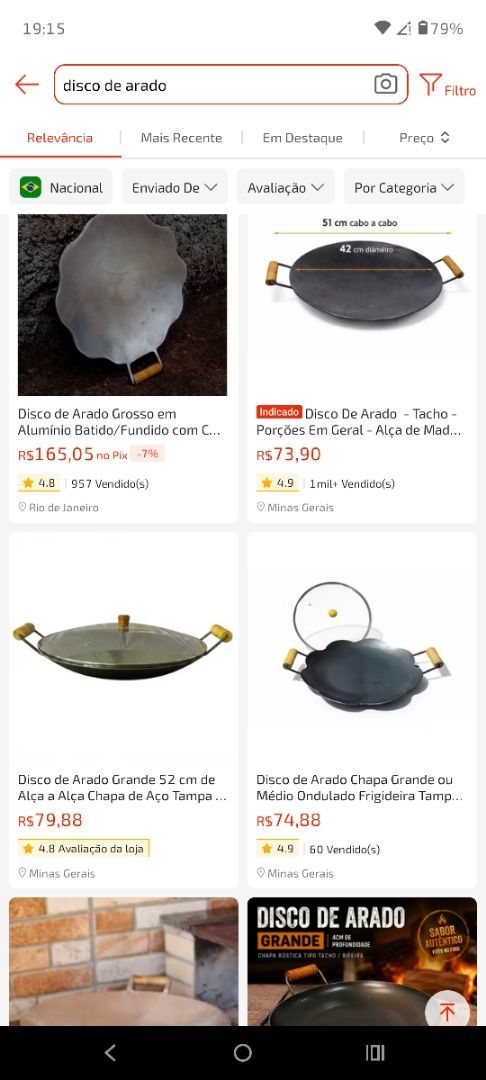The image size is (486, 1080).
Task: Switch to the Mais Recente tab
Action: [x=181, y=138]
